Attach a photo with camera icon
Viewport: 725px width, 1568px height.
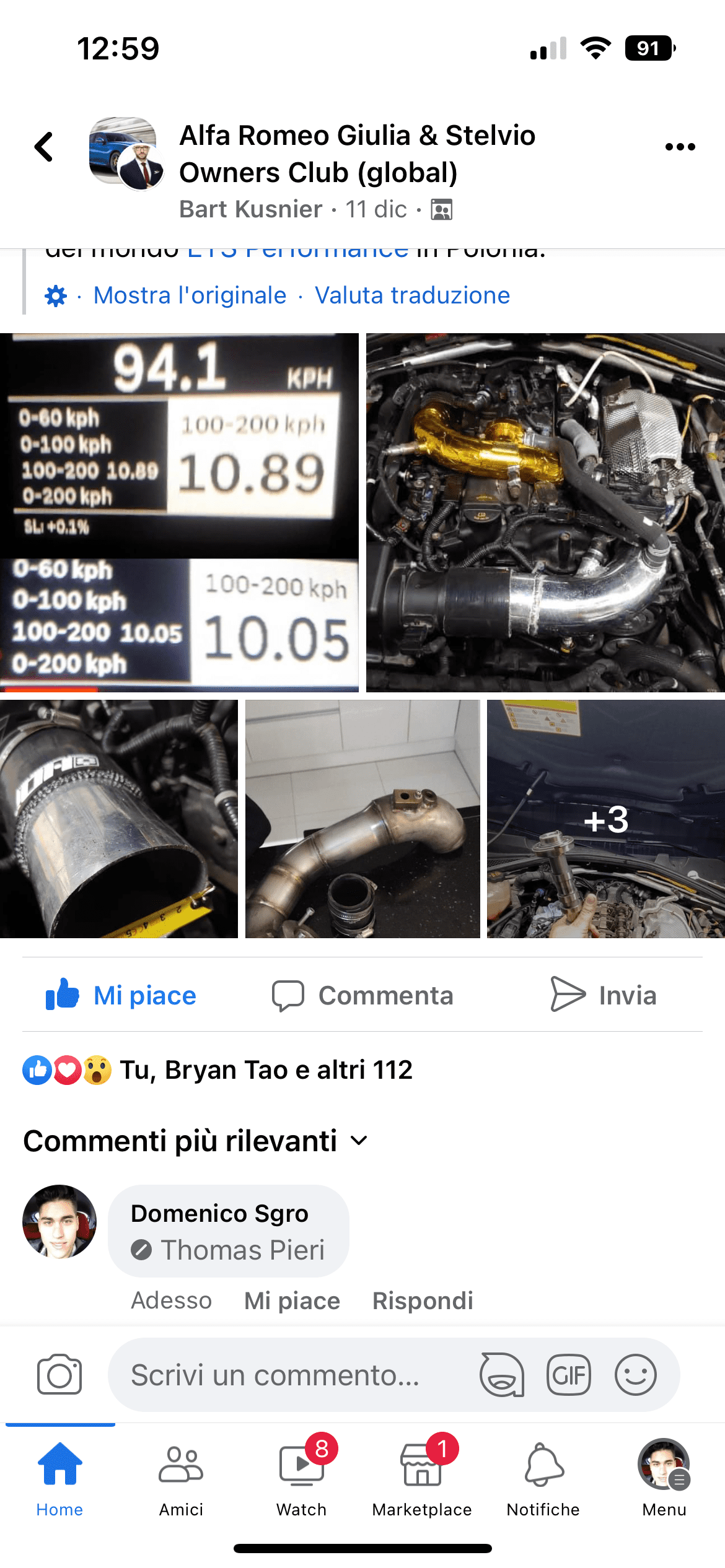[x=59, y=1375]
